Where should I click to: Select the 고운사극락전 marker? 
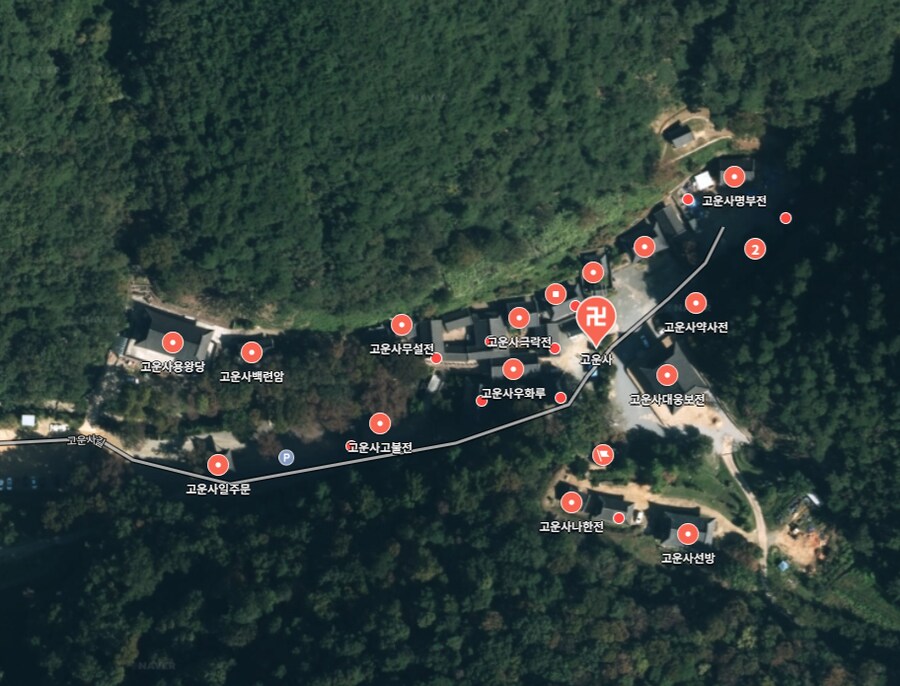click(518, 318)
